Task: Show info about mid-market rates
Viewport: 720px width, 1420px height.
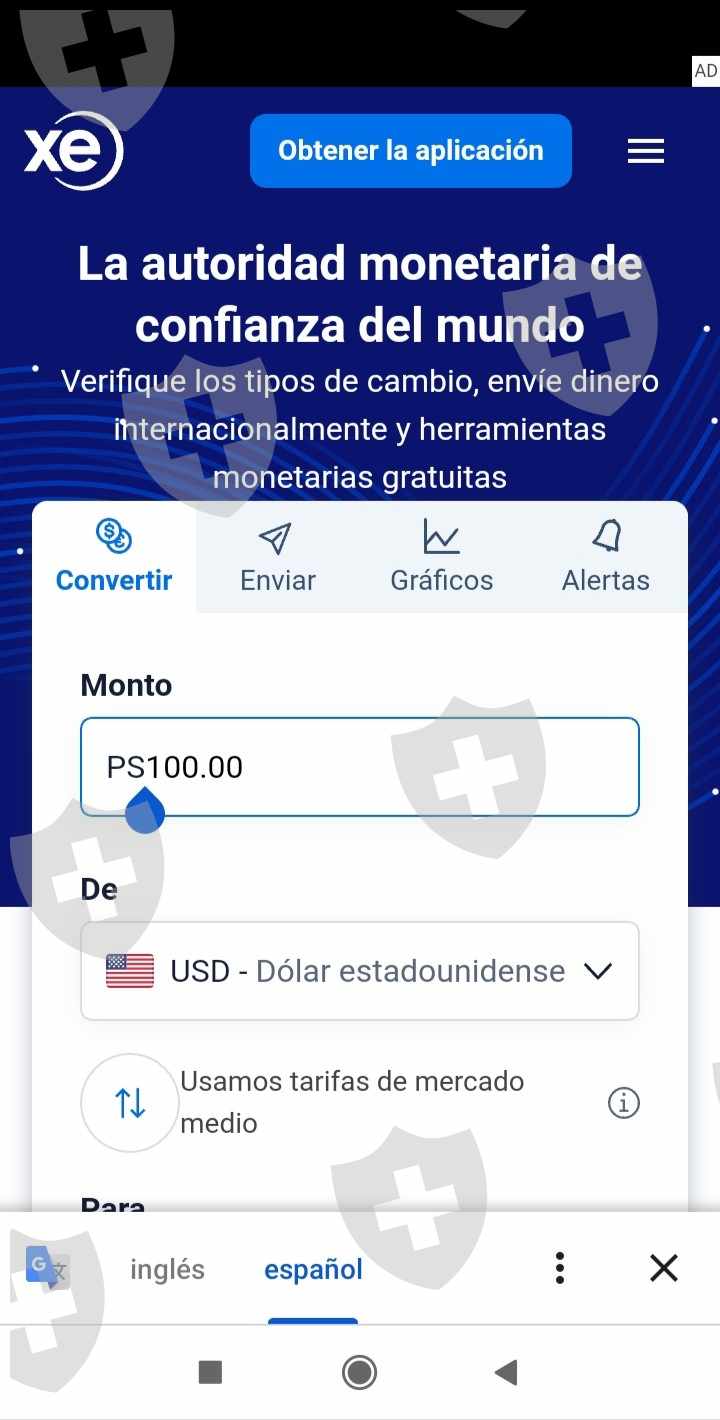Action: (x=624, y=1103)
